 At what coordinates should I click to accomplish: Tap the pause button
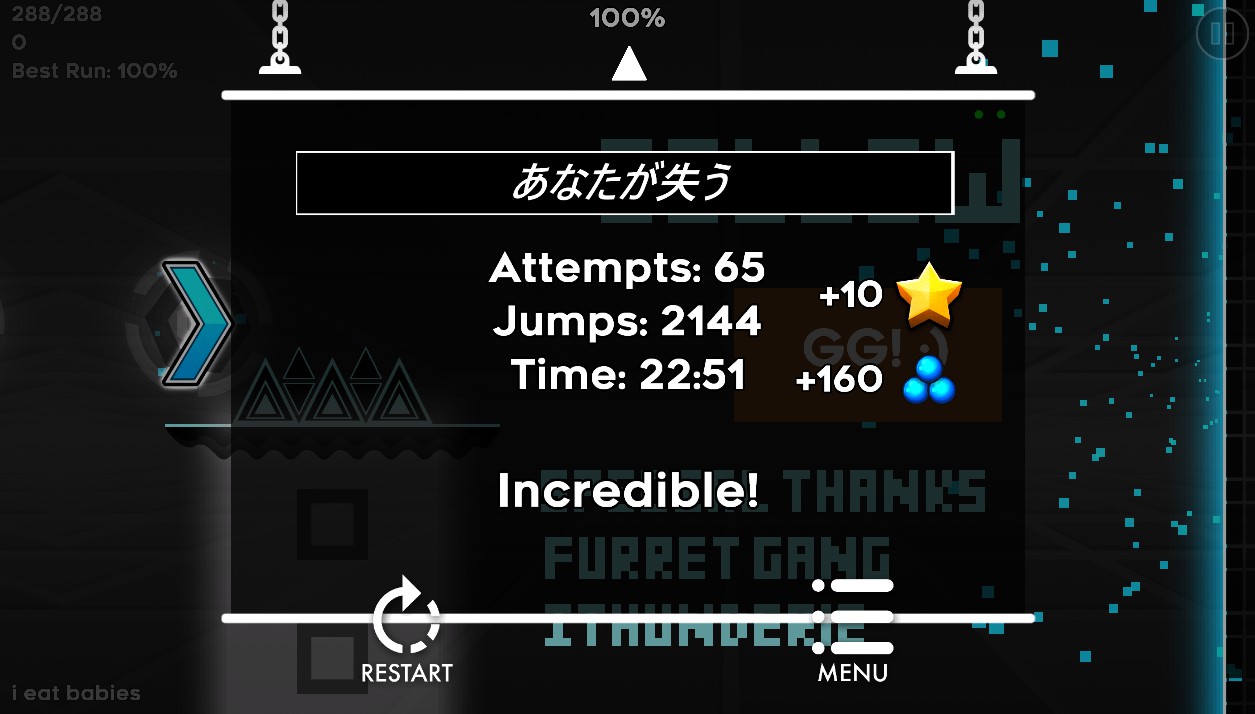tap(1221, 34)
